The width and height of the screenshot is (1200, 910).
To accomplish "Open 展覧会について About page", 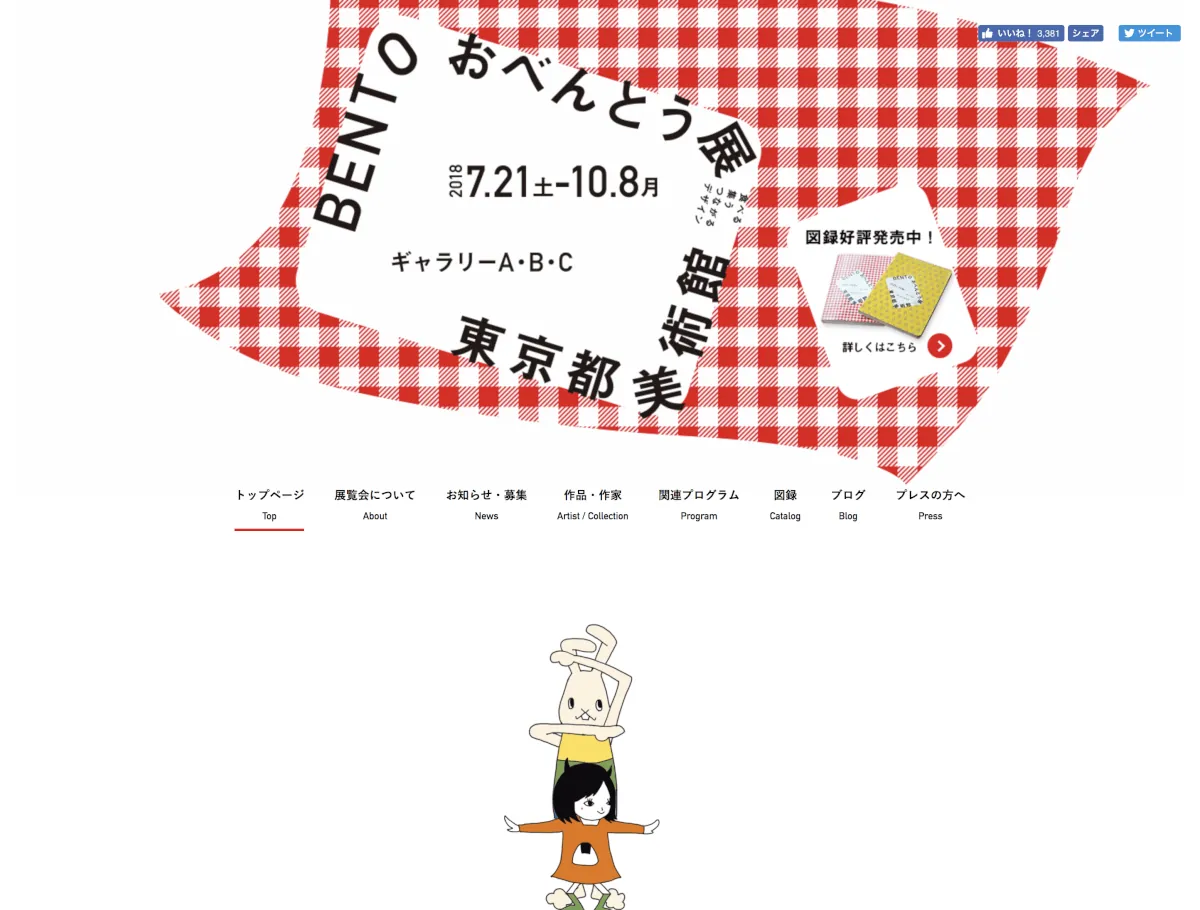I will click(375, 504).
